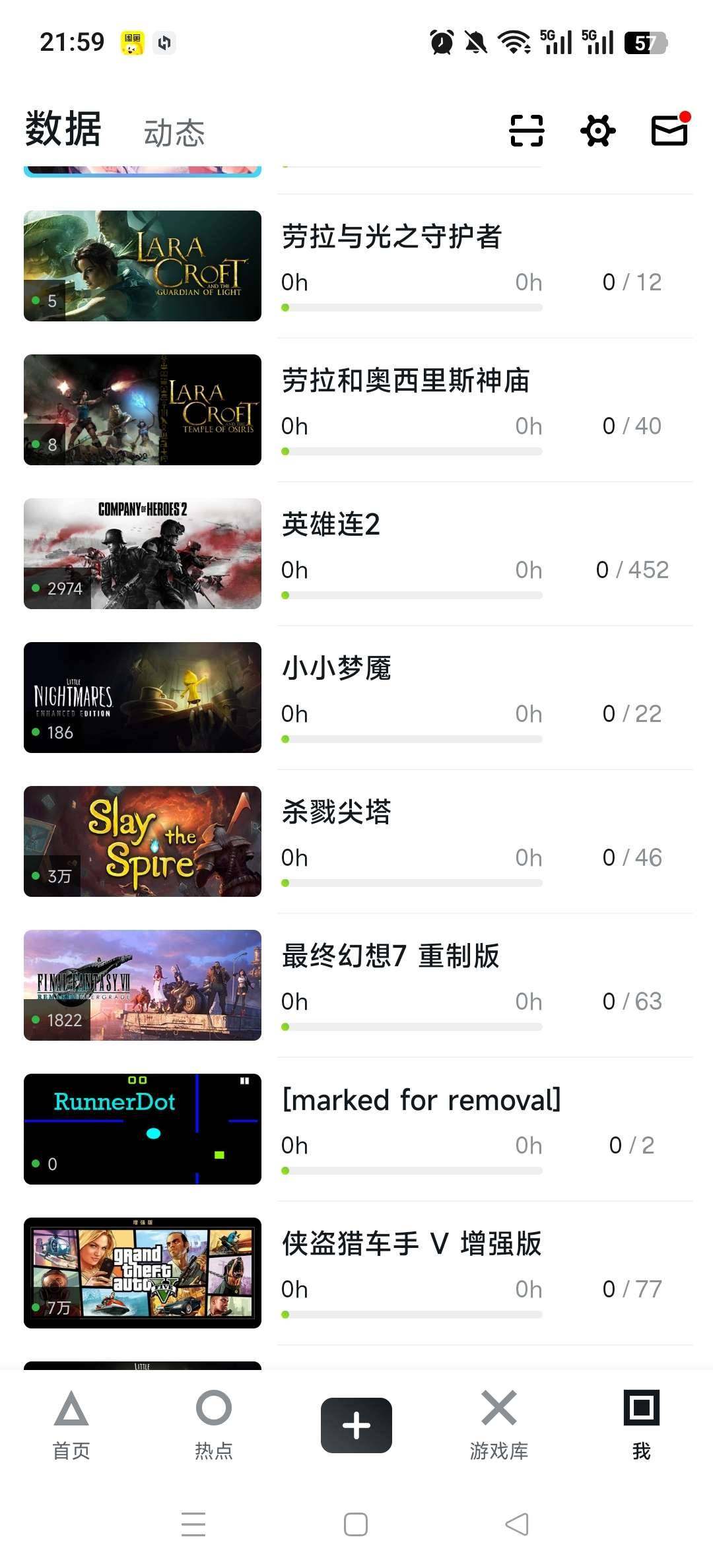Tap the Android home navigation button
The height and width of the screenshot is (1568, 713).
[x=355, y=1523]
